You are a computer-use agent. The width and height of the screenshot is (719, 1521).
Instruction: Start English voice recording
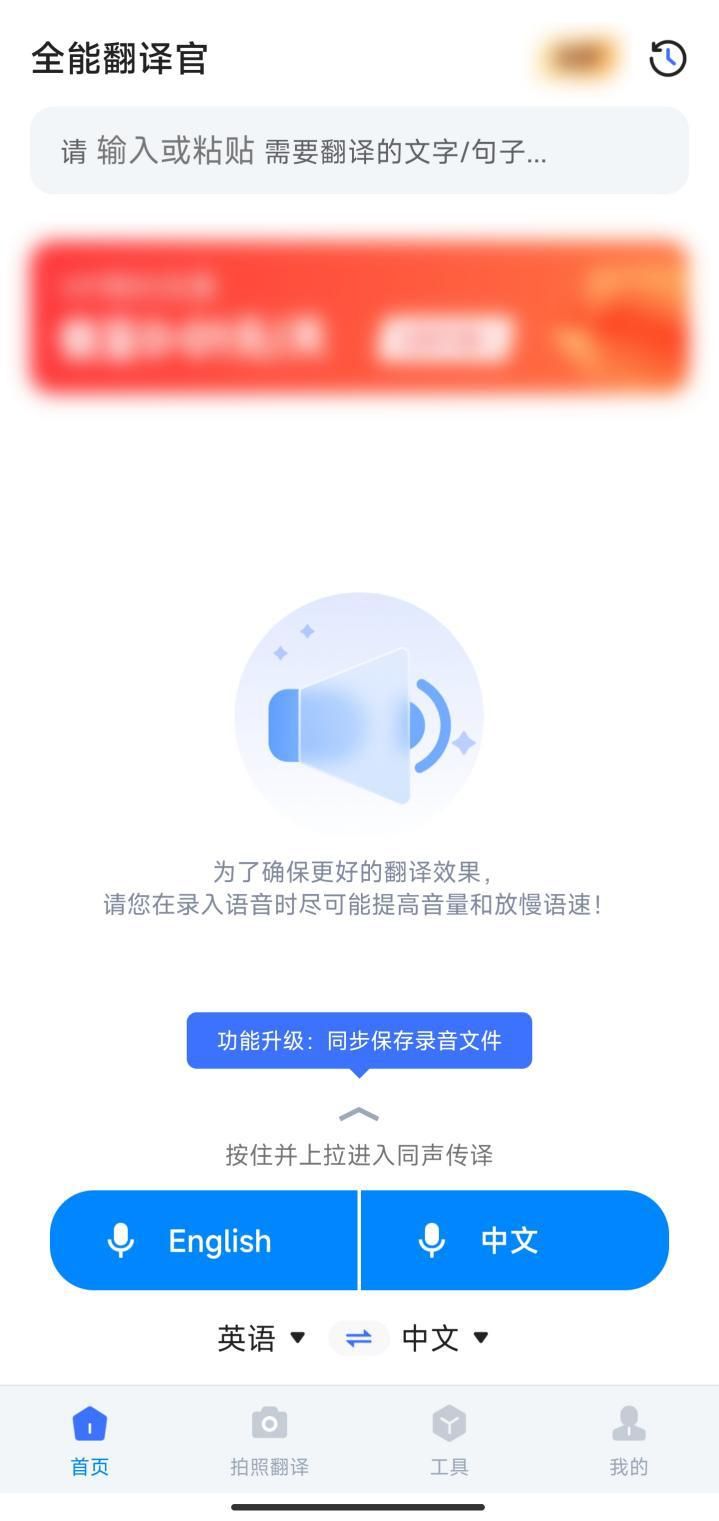coord(204,1240)
